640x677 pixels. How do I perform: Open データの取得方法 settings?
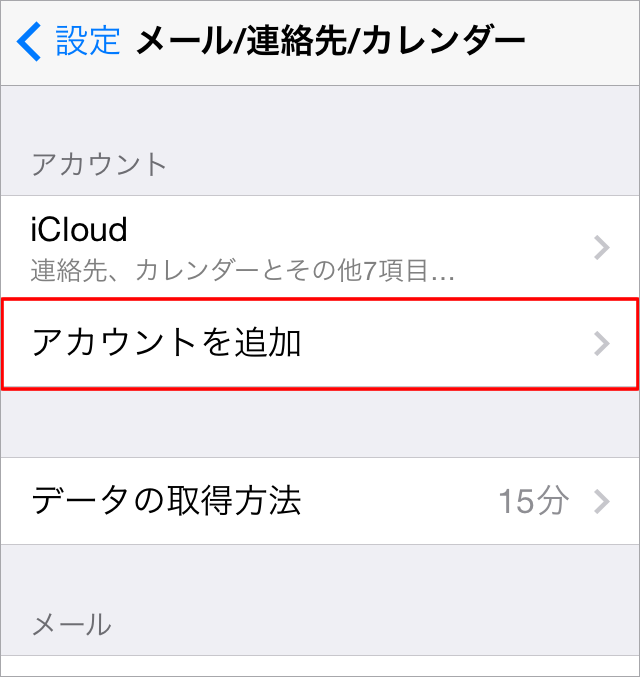click(x=320, y=501)
